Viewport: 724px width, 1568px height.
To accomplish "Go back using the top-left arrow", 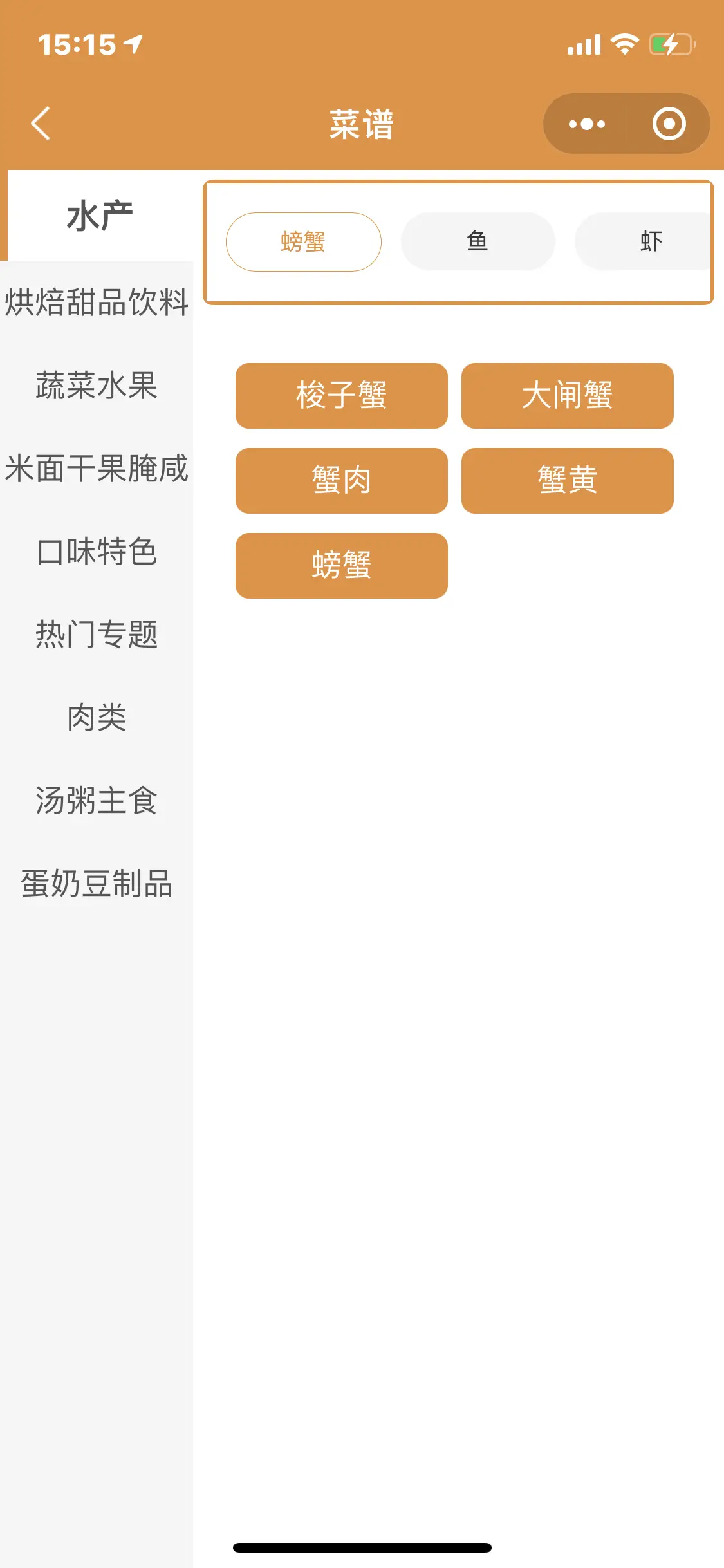I will tap(41, 124).
